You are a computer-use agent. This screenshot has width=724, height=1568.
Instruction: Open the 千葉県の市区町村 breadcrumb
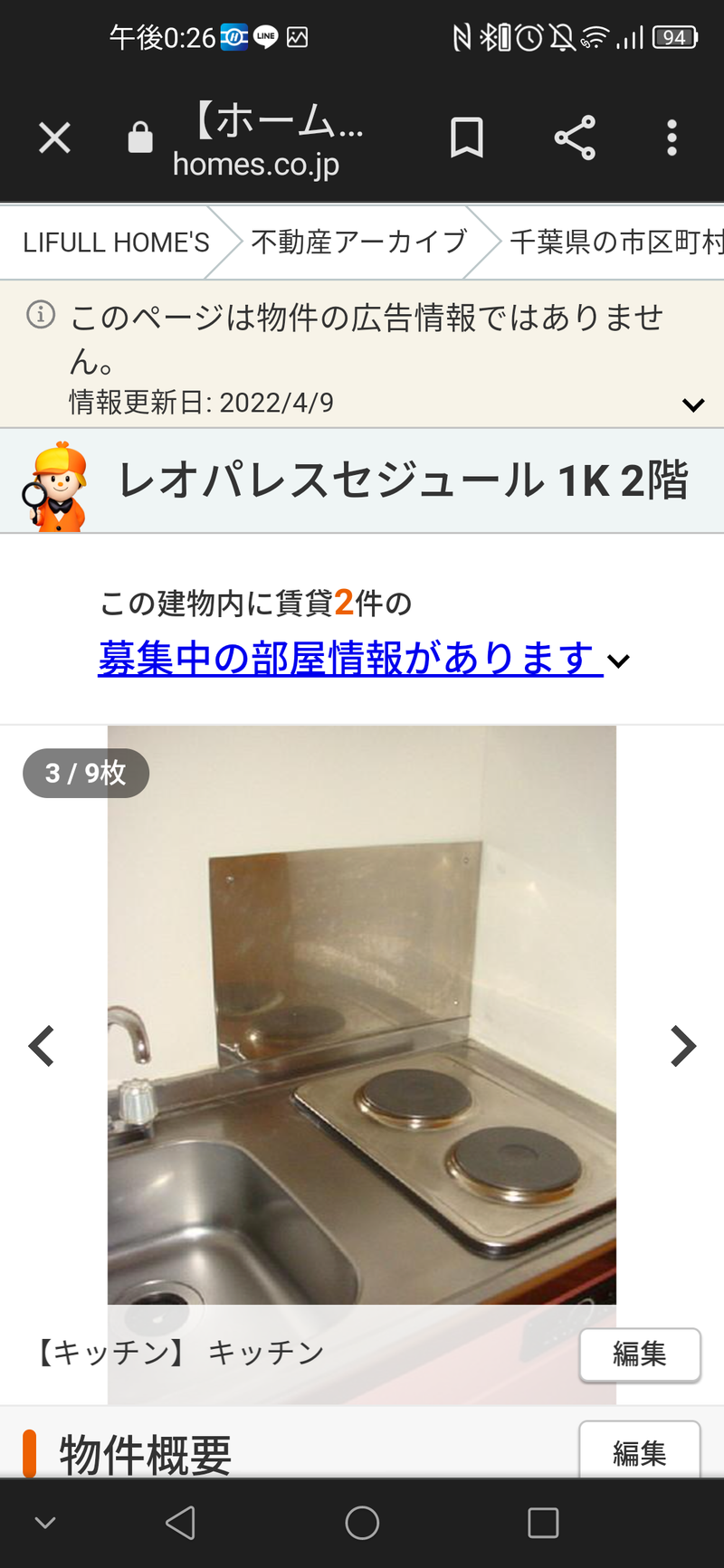tap(615, 242)
